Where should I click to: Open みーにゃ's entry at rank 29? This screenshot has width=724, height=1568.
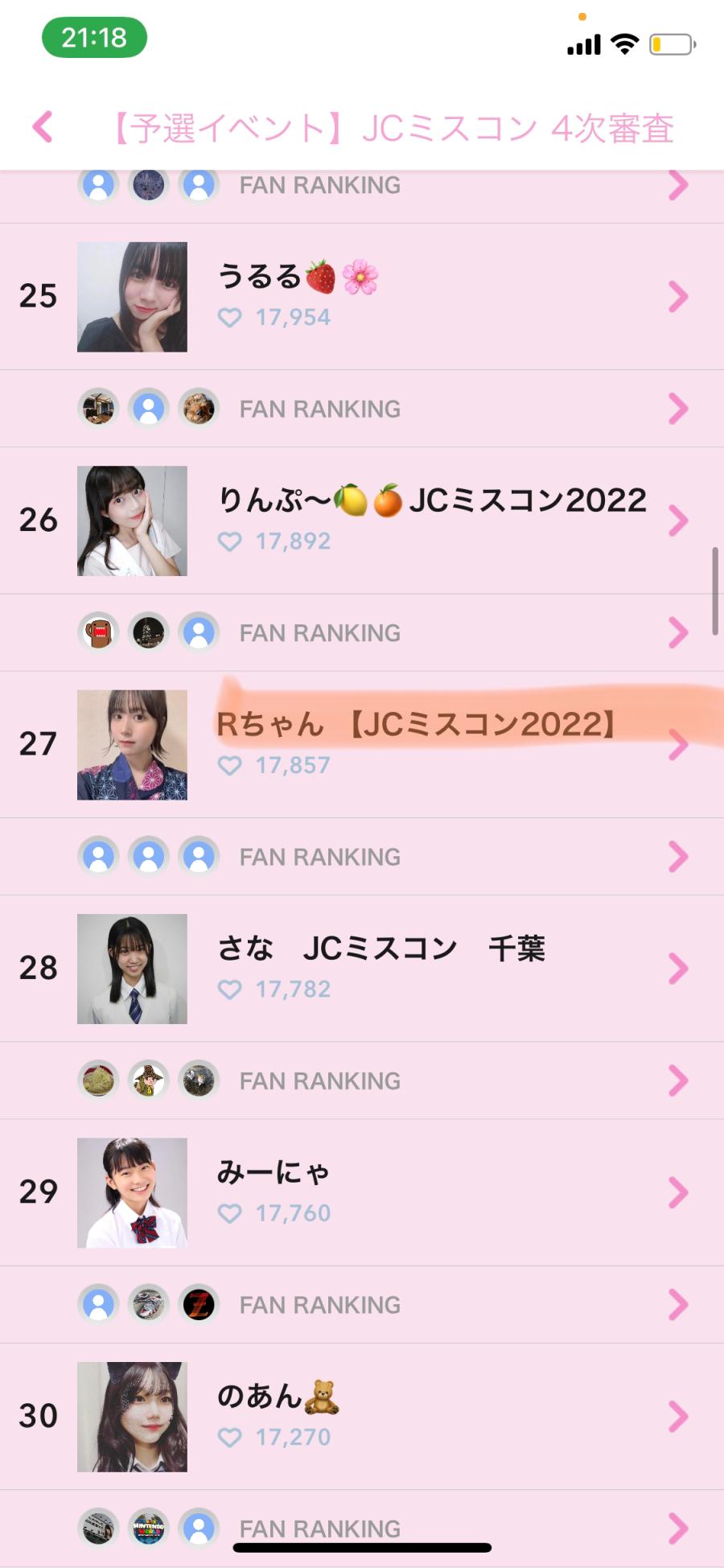pyautogui.click(x=362, y=1192)
